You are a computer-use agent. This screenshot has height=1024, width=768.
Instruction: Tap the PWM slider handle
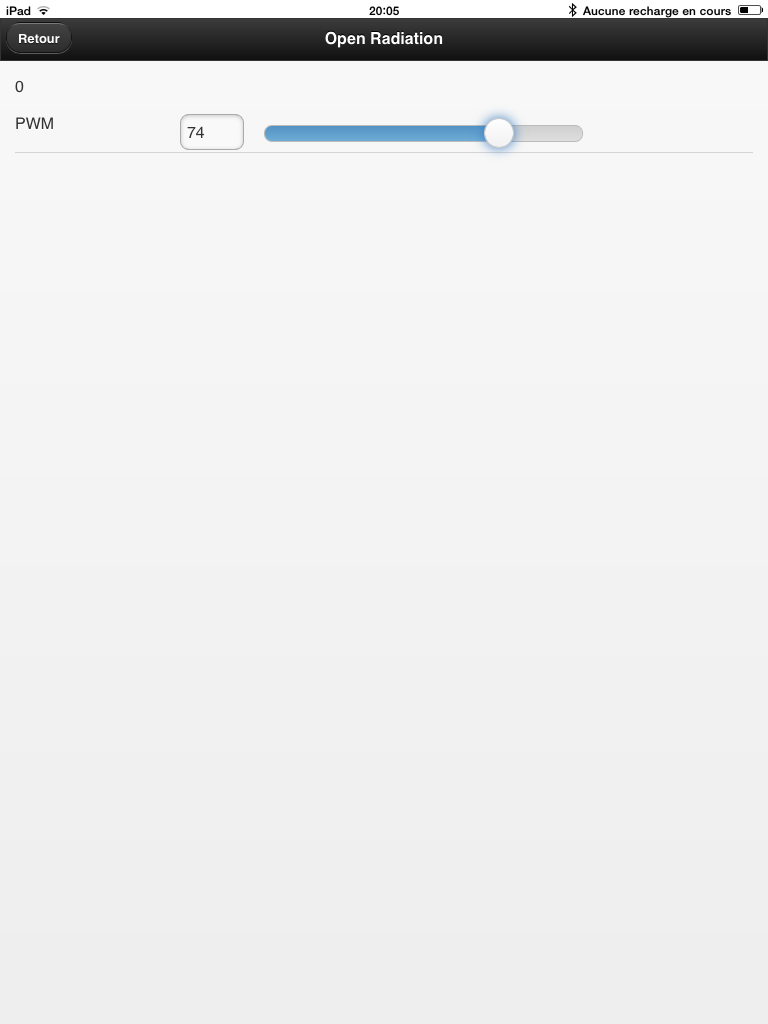pos(498,133)
